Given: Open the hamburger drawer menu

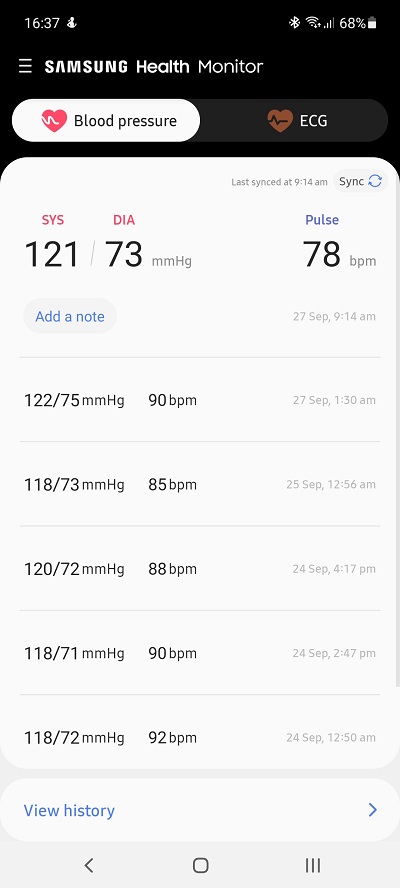Looking at the screenshot, I should (25, 66).
